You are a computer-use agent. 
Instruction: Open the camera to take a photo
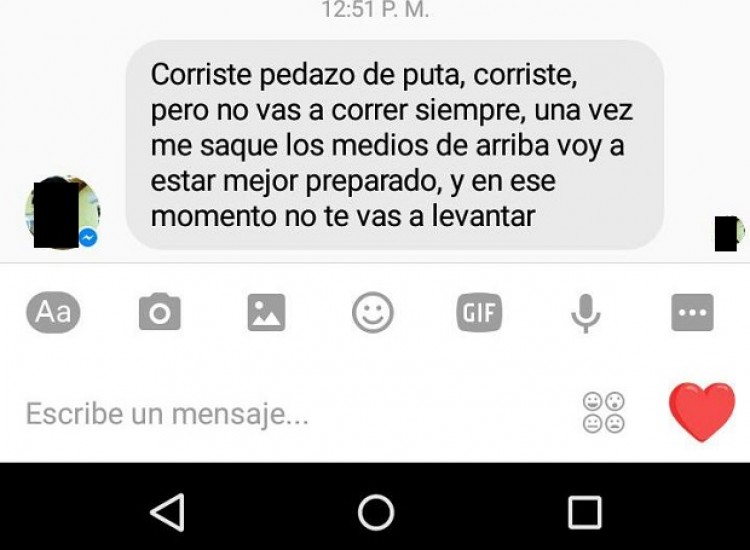(159, 313)
